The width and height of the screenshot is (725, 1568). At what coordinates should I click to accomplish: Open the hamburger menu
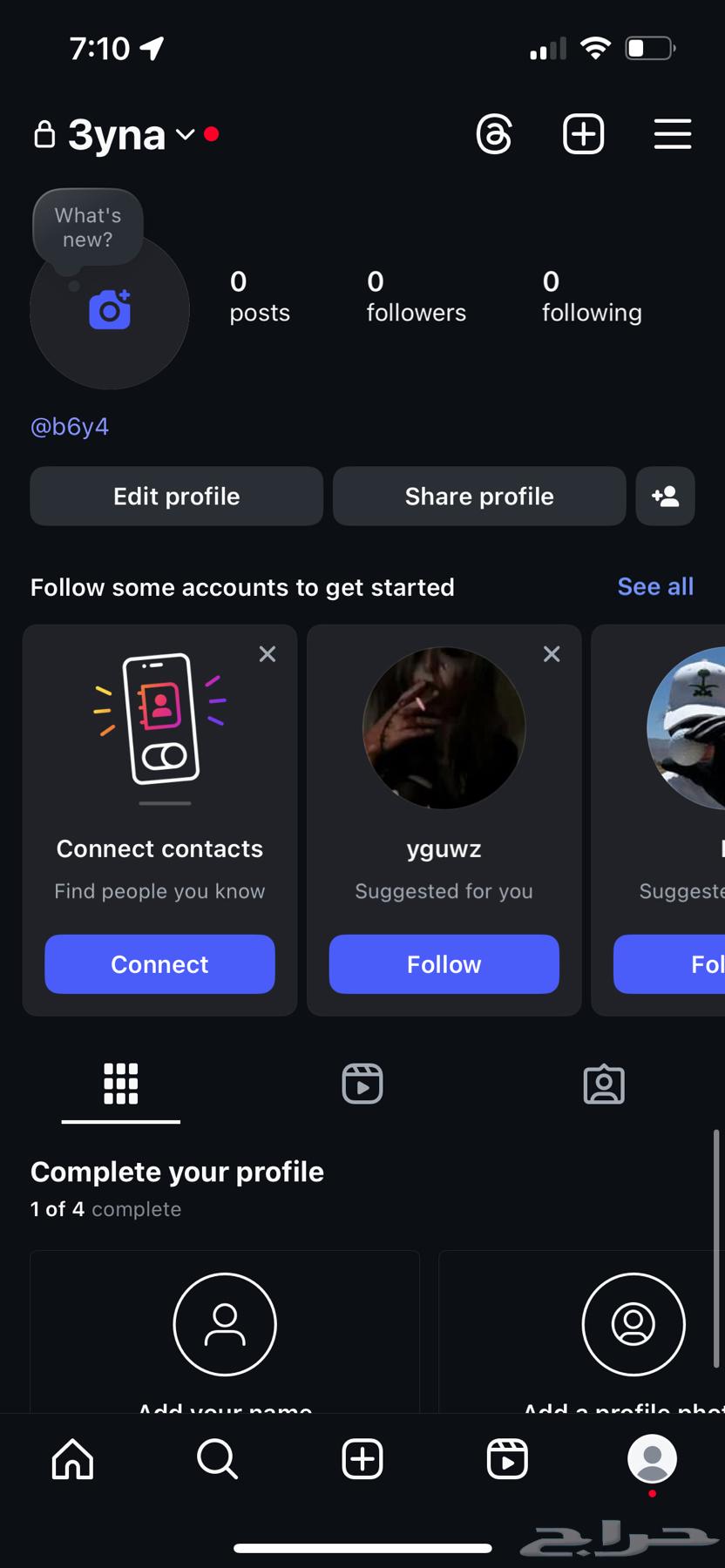(673, 135)
